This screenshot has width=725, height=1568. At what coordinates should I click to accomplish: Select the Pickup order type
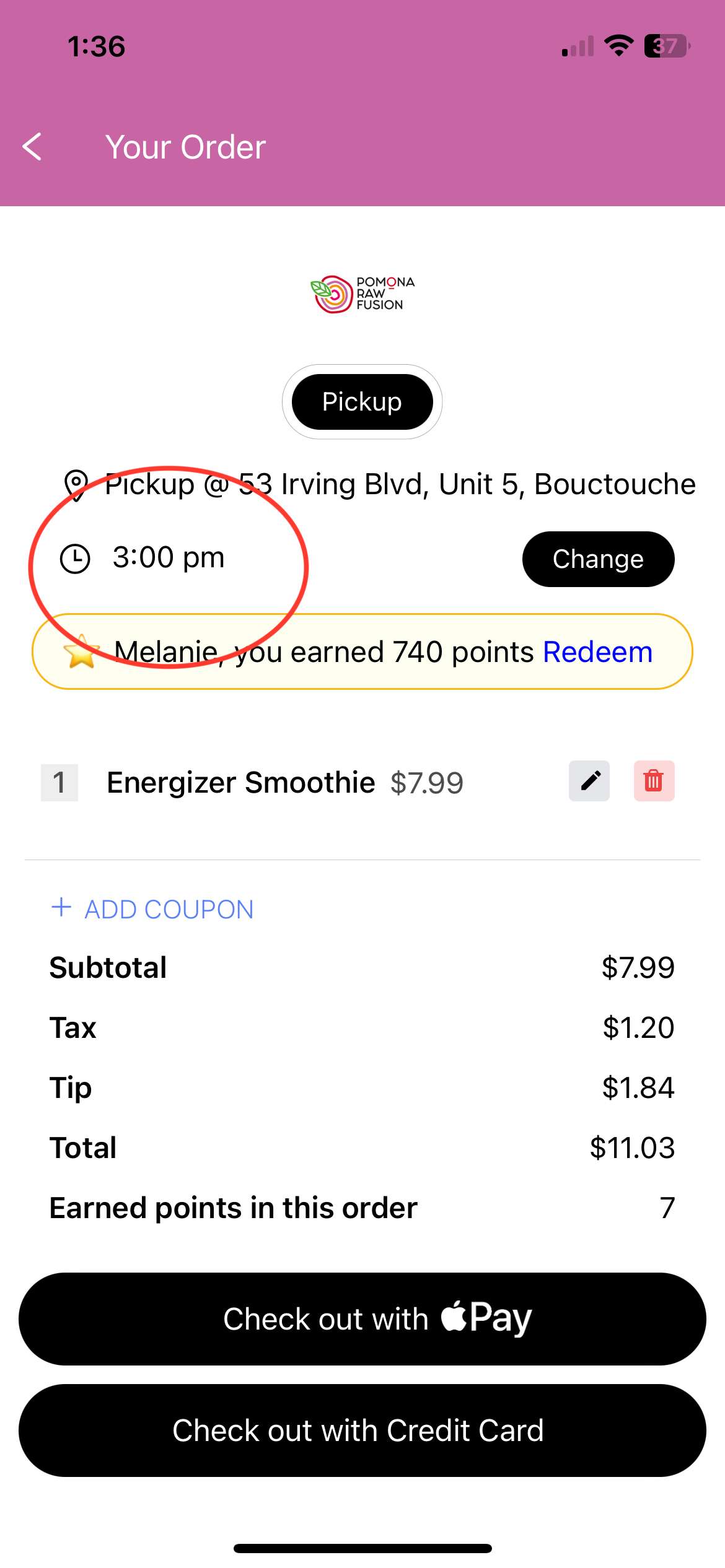[362, 402]
